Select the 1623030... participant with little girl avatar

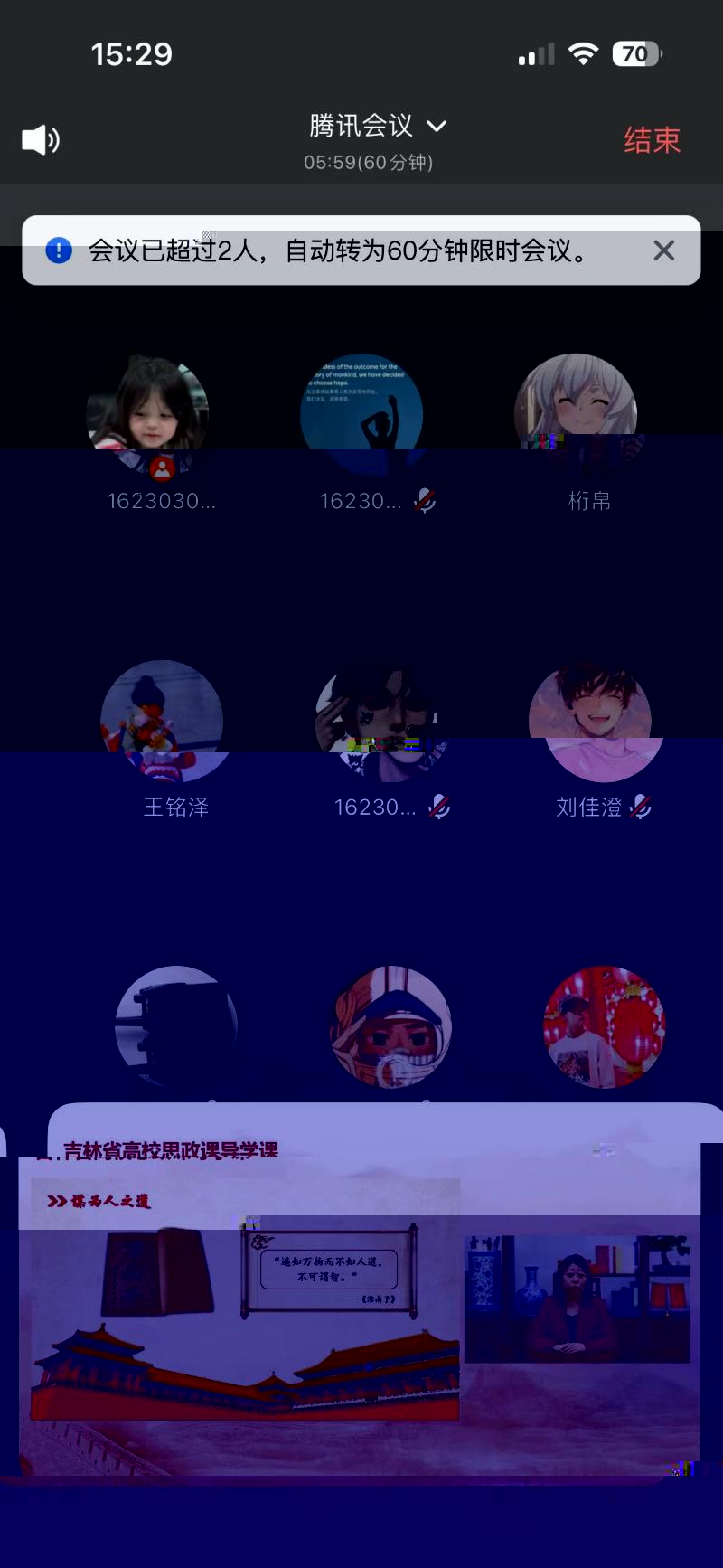pyautogui.click(x=148, y=414)
